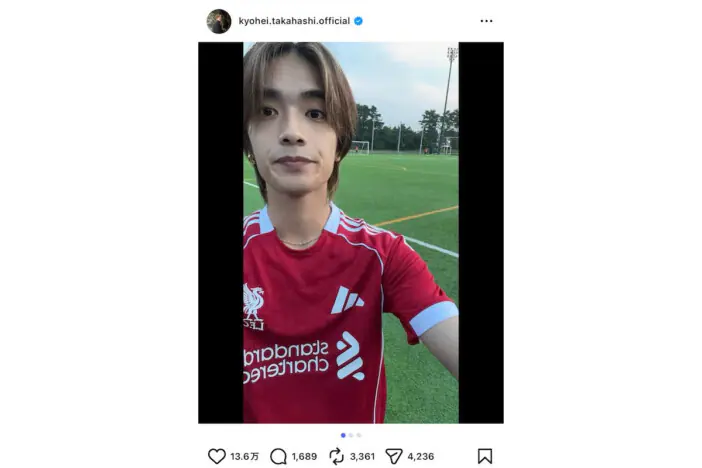Tap the carousel page indicator dots

pyautogui.click(x=351, y=435)
